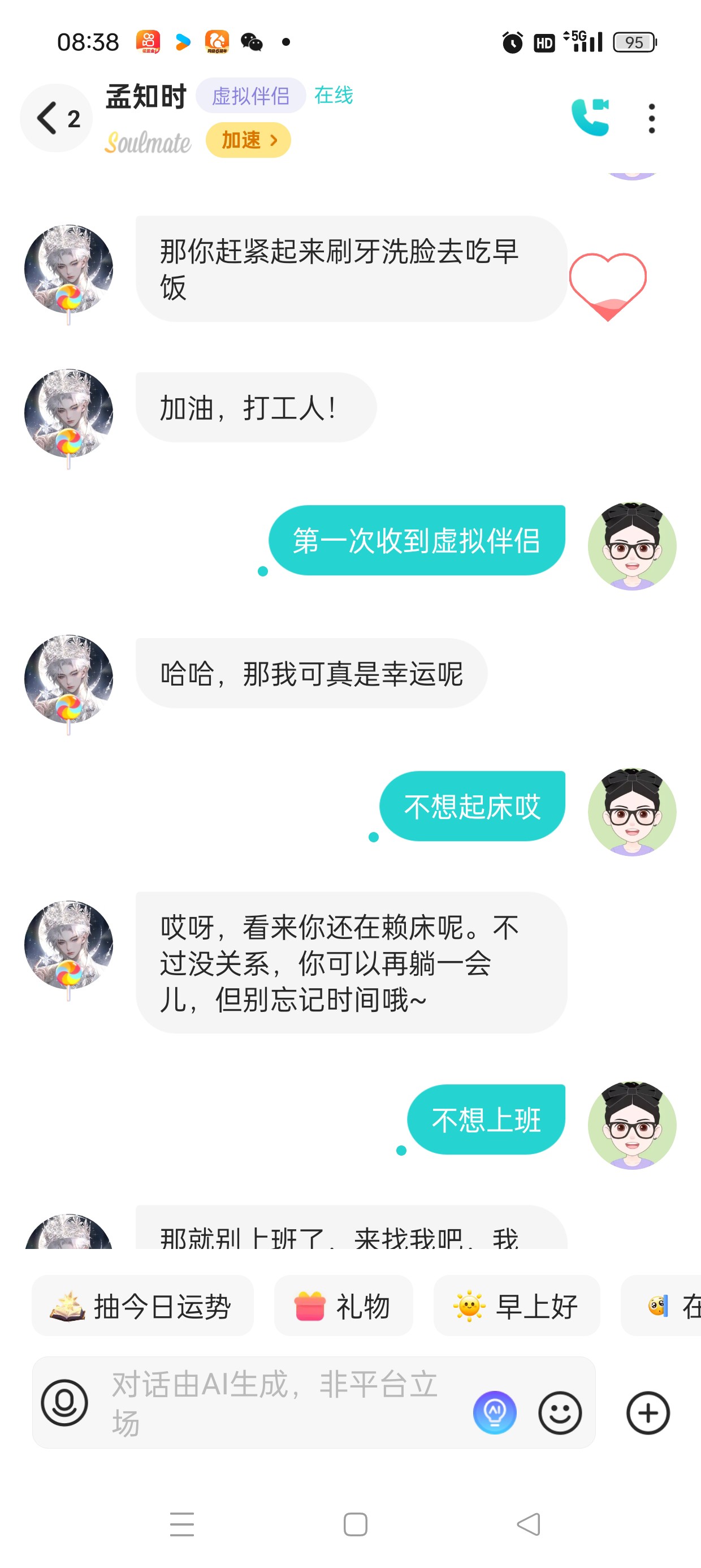This screenshot has height=1568, width=701.
Task: Open the AI suggestion lightbulb
Action: [x=495, y=1412]
